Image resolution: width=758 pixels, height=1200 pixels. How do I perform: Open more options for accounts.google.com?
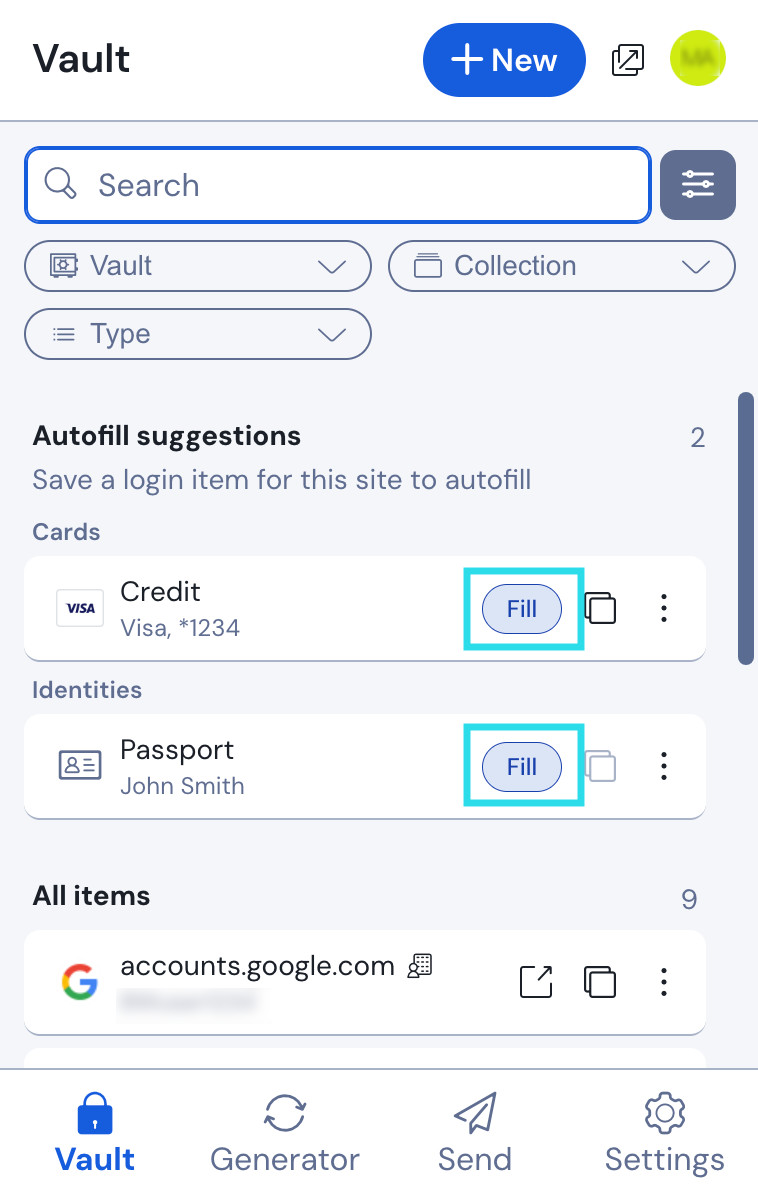click(664, 982)
